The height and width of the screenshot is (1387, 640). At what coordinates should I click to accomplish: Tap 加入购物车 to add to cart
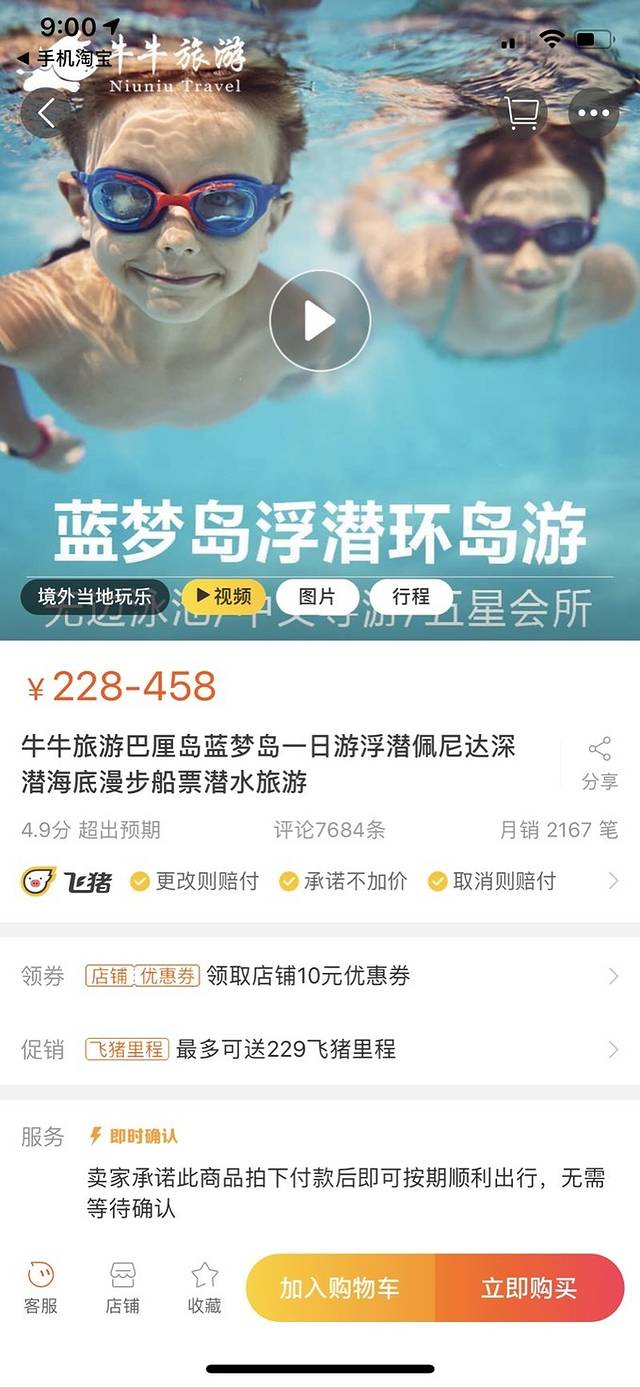click(x=340, y=1288)
